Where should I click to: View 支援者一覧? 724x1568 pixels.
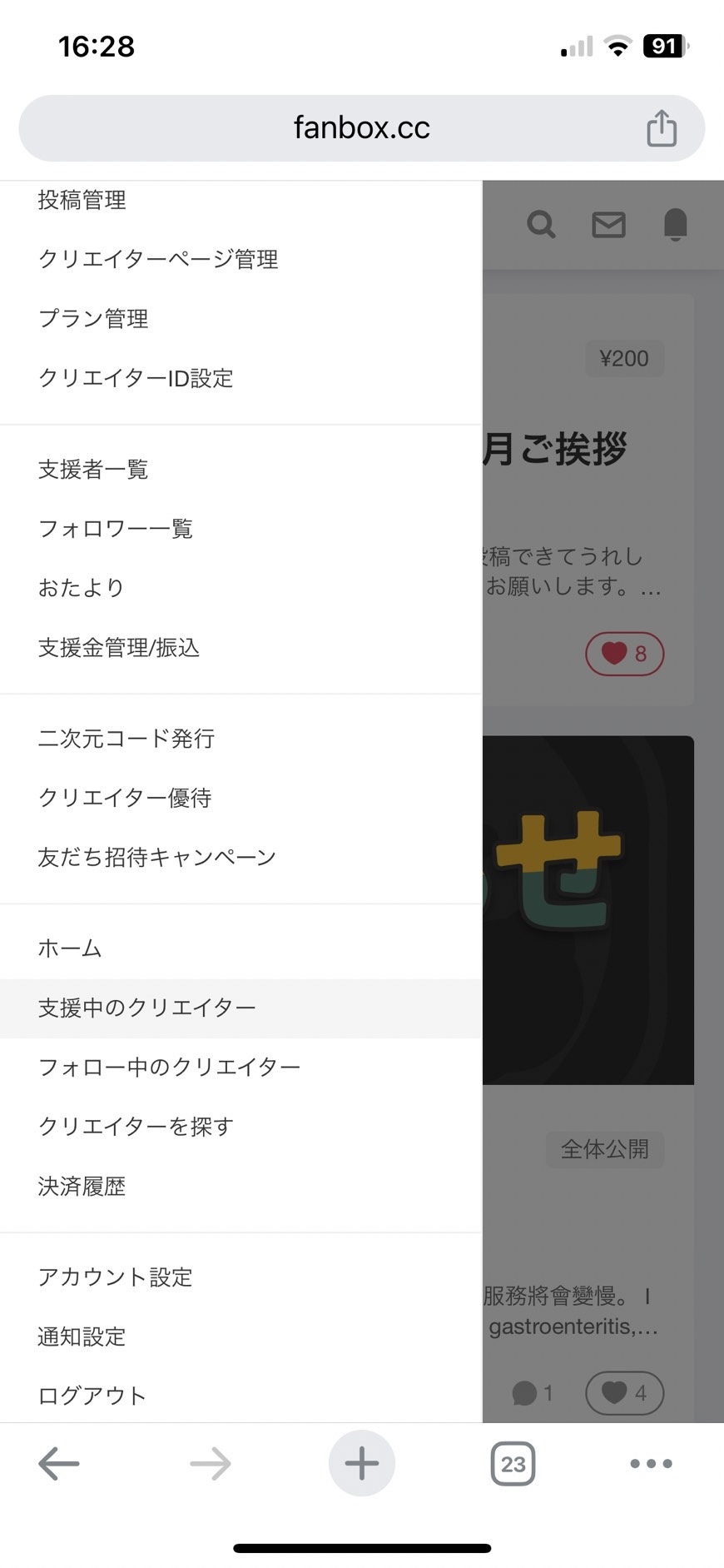[93, 470]
